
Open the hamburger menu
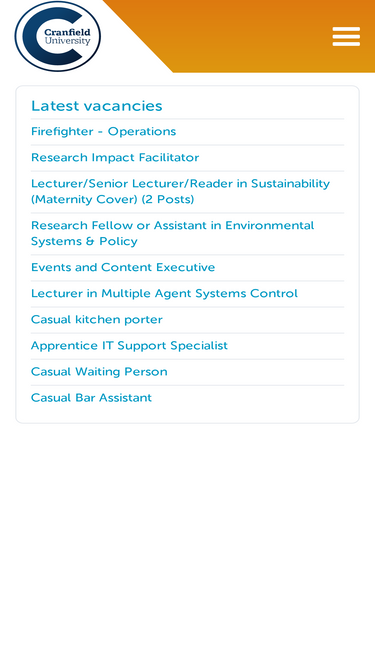click(346, 37)
